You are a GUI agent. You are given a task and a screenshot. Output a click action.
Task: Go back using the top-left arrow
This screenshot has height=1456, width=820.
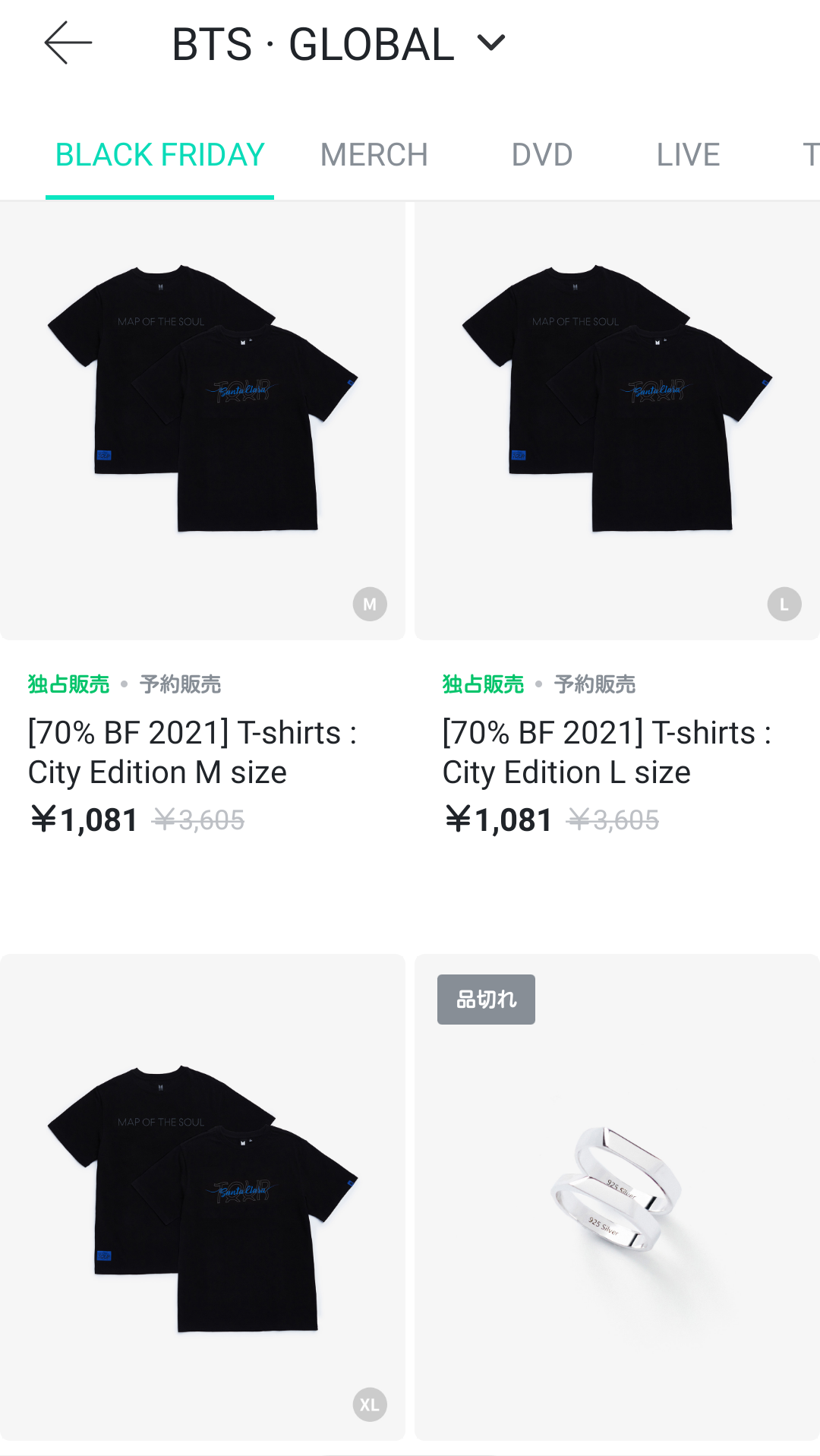[68, 43]
